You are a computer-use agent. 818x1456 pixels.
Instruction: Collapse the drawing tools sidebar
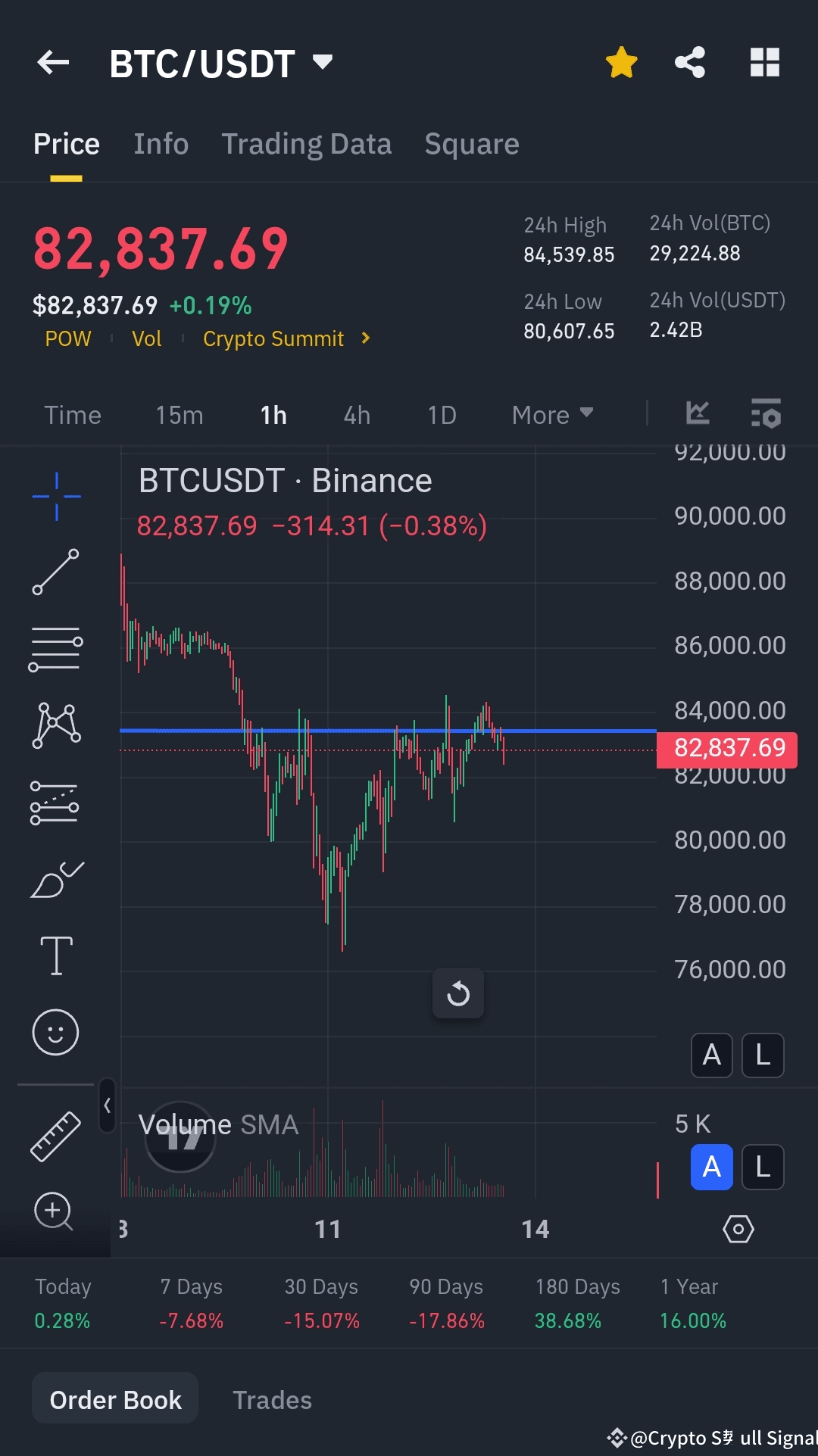tap(107, 1106)
